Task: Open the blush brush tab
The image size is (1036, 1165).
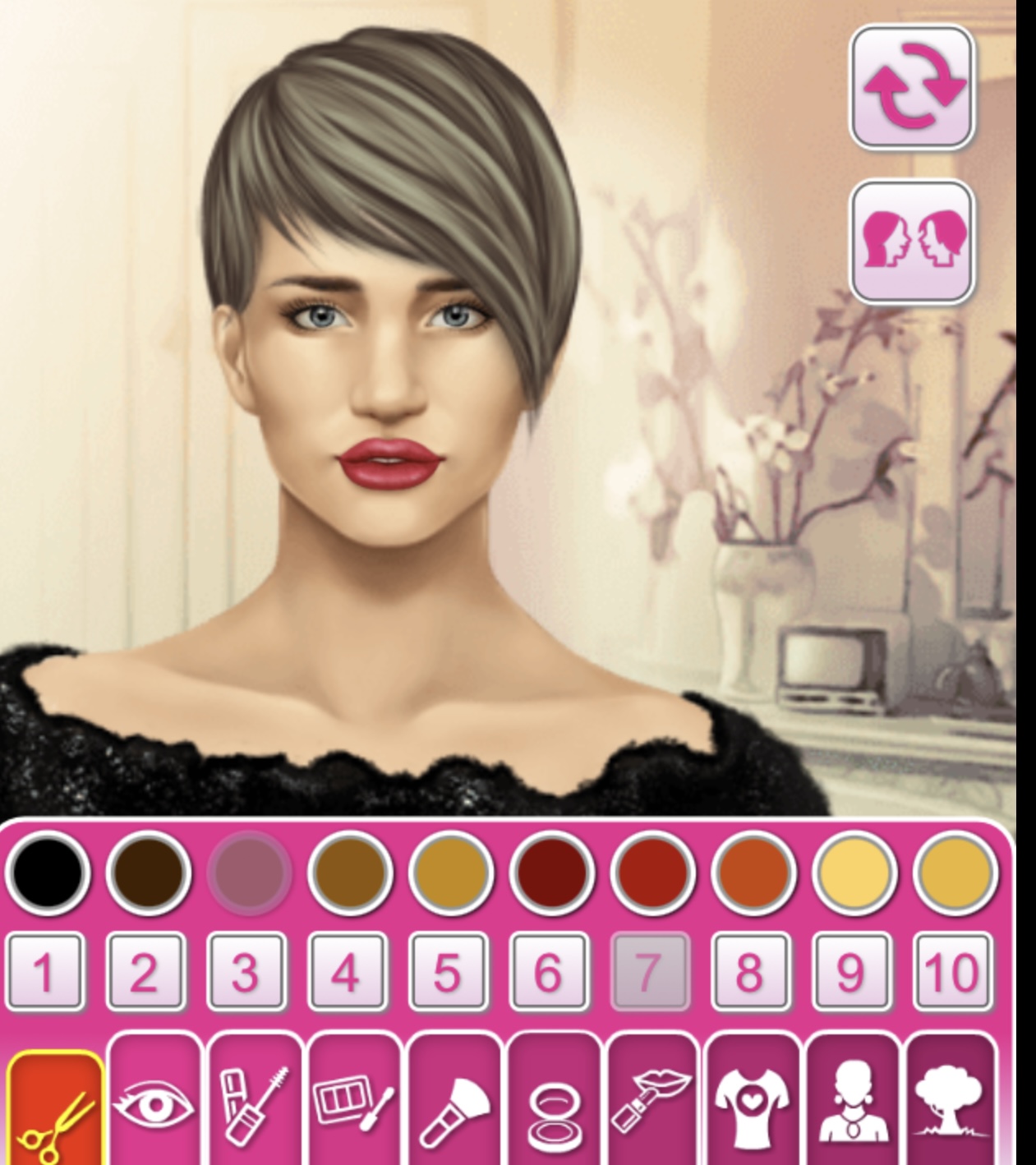Action: (454, 1103)
